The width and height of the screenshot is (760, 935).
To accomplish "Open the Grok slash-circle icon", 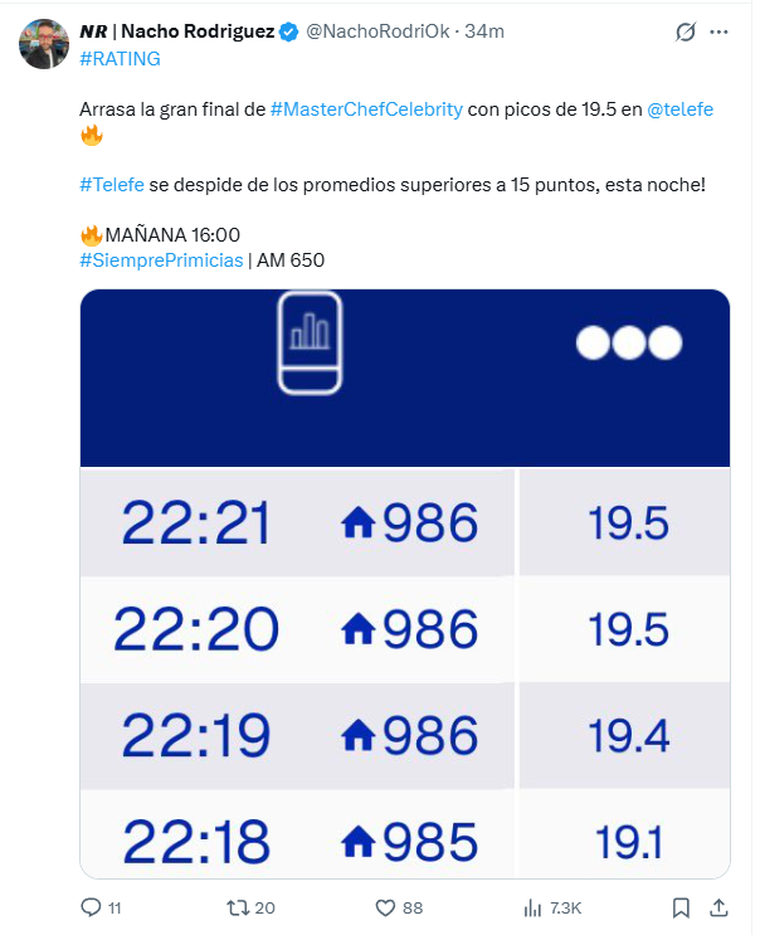I will pyautogui.click(x=685, y=32).
